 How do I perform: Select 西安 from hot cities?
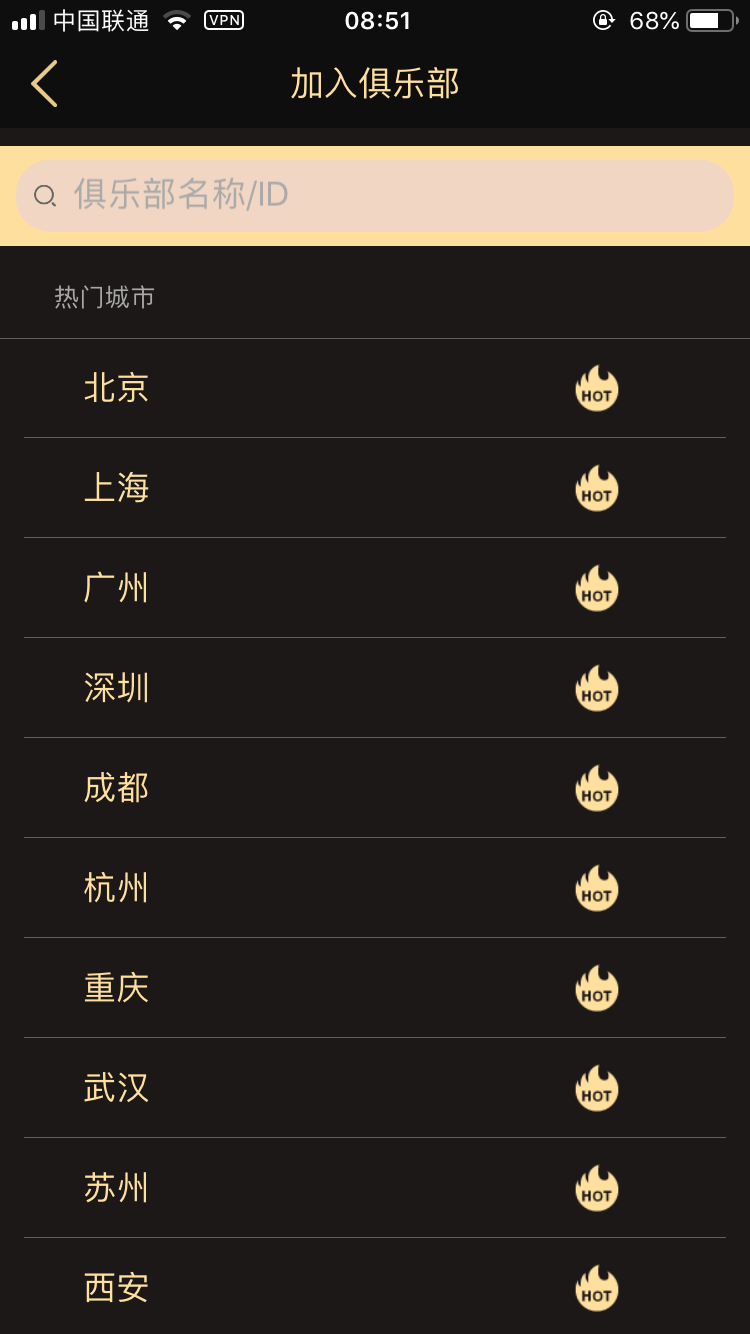pyautogui.click(x=116, y=1288)
